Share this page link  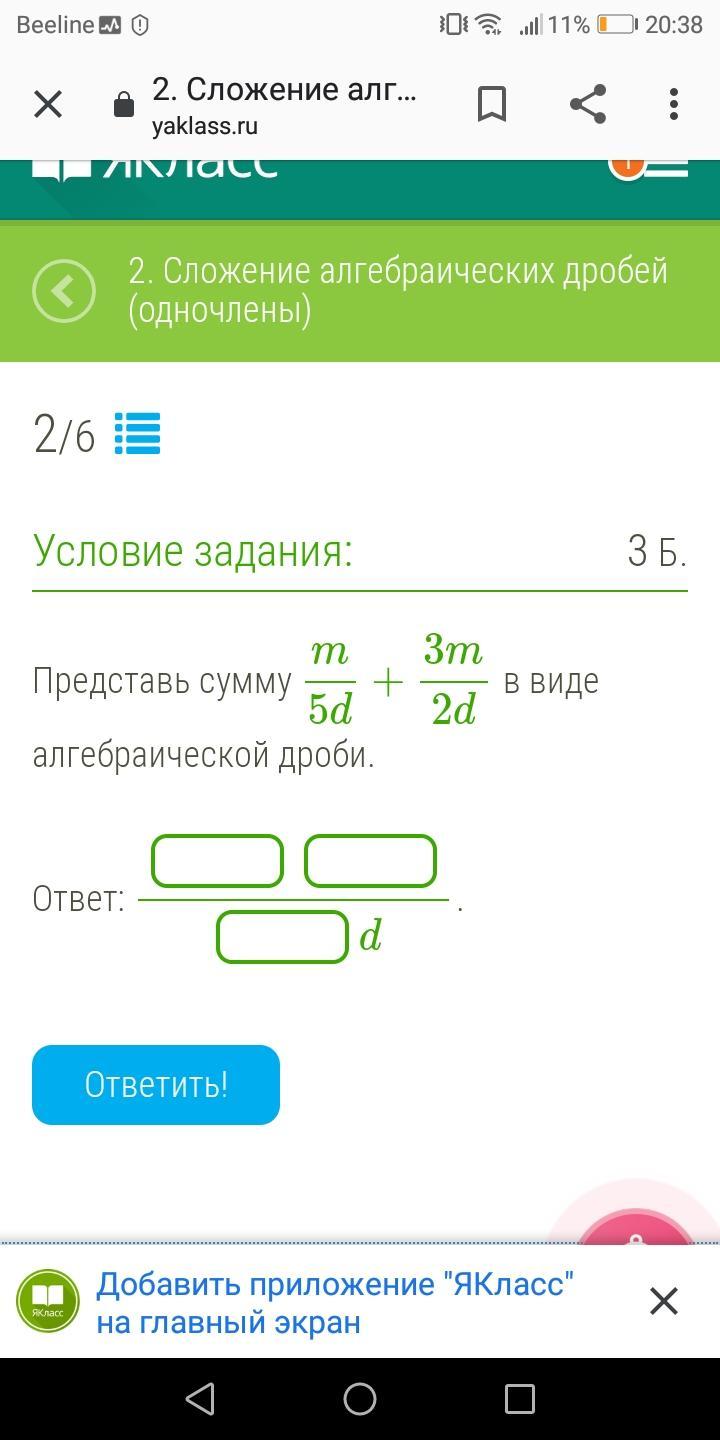[x=588, y=104]
